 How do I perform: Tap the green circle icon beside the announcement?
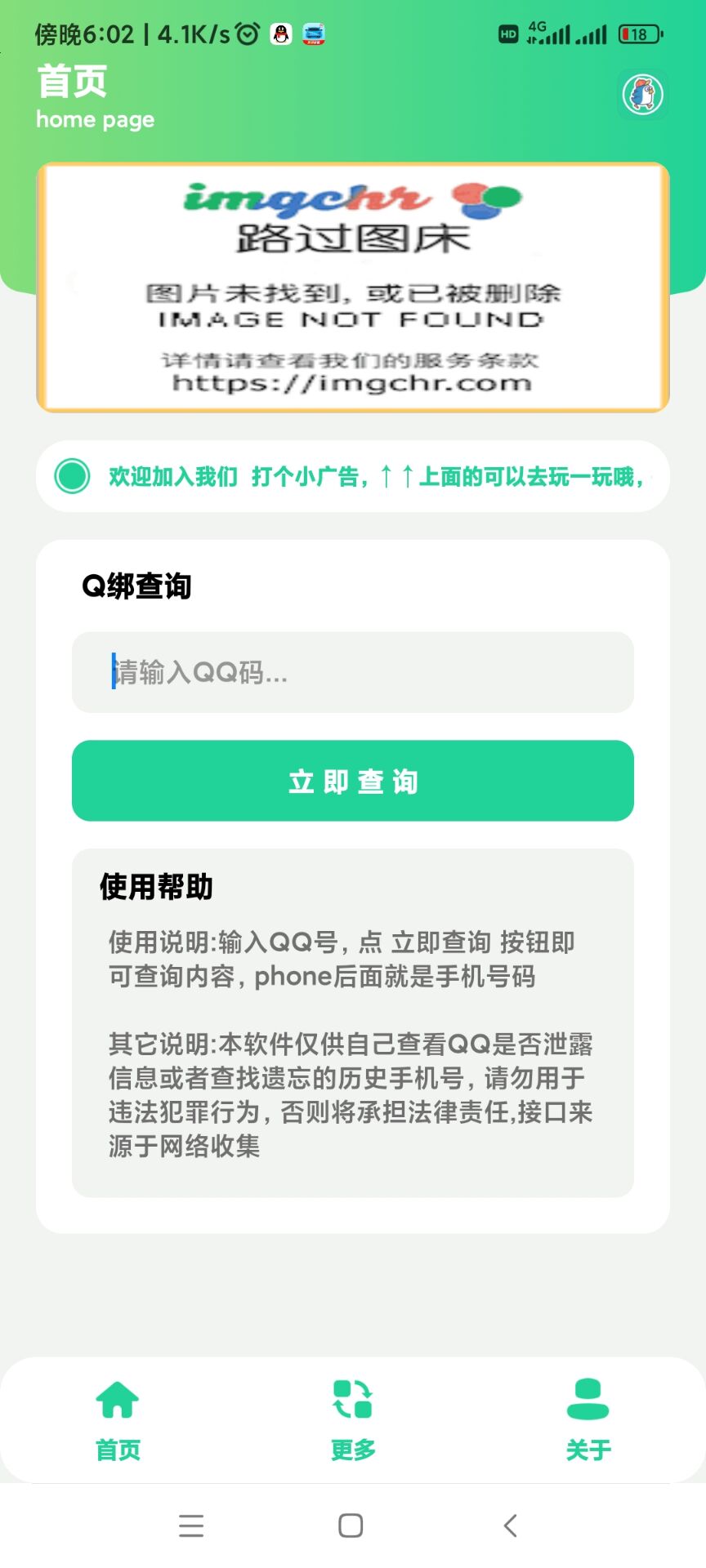tap(72, 476)
